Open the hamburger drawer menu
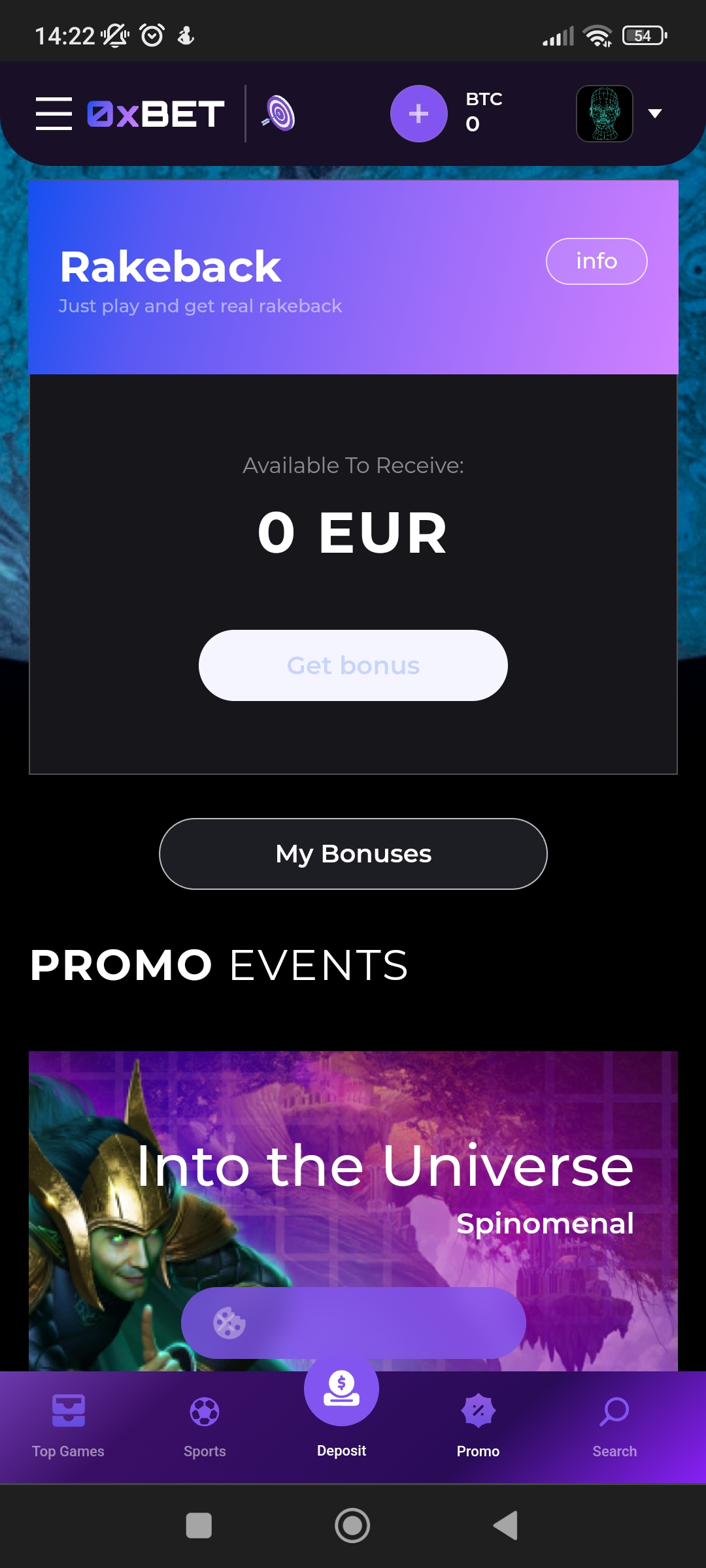Screen dimensions: 706x1568 tap(54, 114)
